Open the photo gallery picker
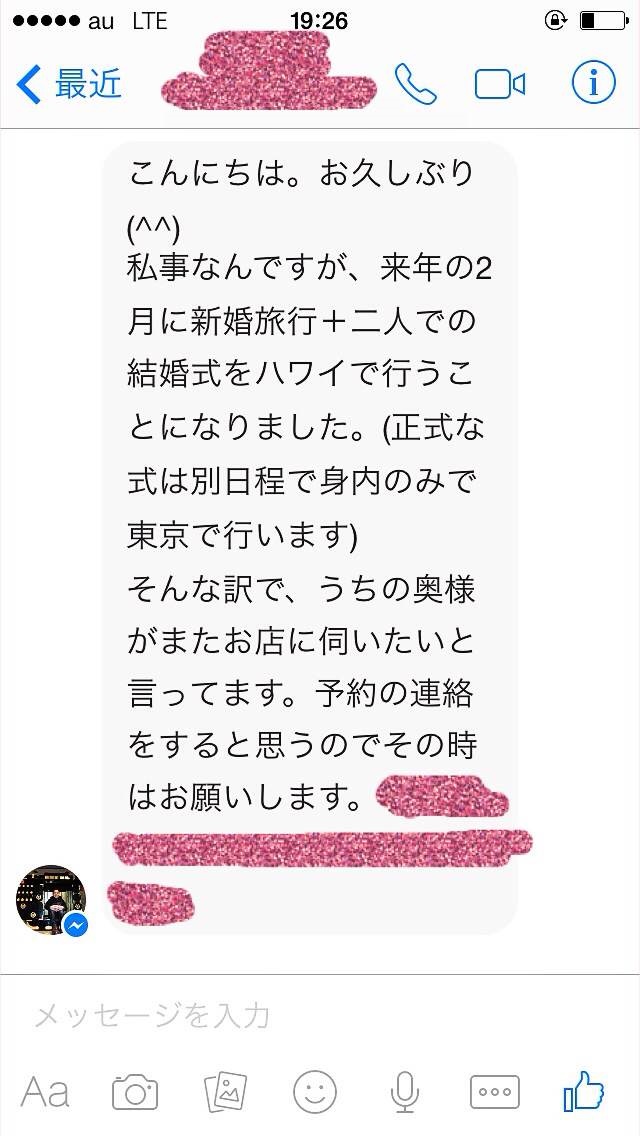The image size is (640, 1136). pyautogui.click(x=225, y=1092)
